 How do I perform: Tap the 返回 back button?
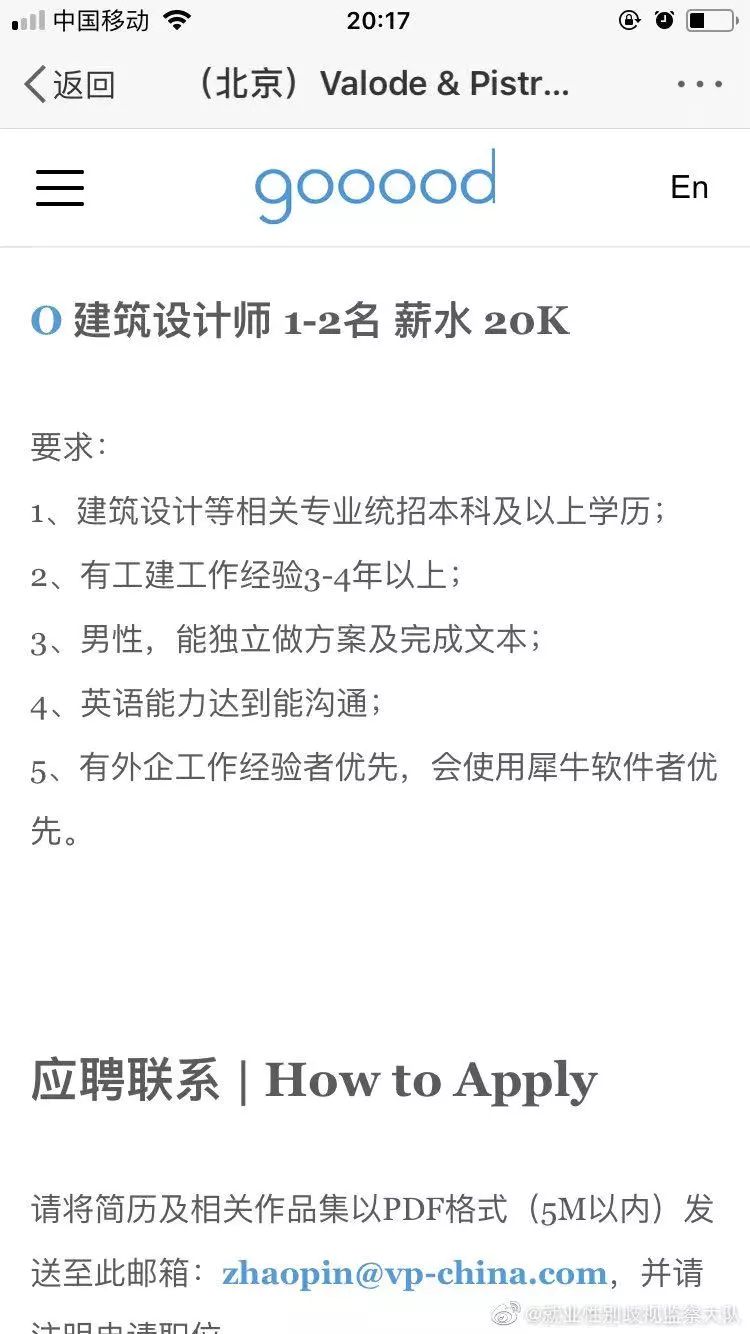point(69,85)
